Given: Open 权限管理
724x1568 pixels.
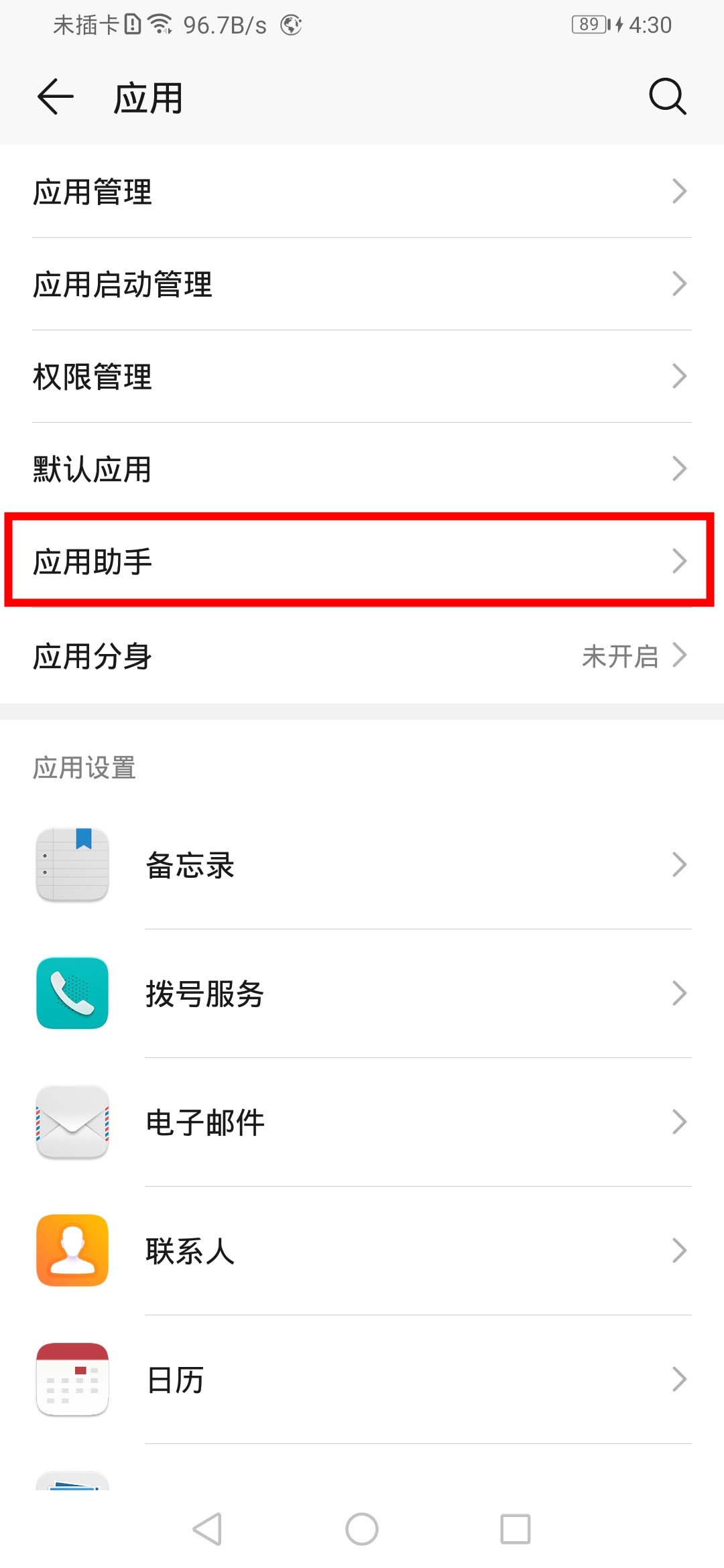Looking at the screenshot, I should pos(362,377).
